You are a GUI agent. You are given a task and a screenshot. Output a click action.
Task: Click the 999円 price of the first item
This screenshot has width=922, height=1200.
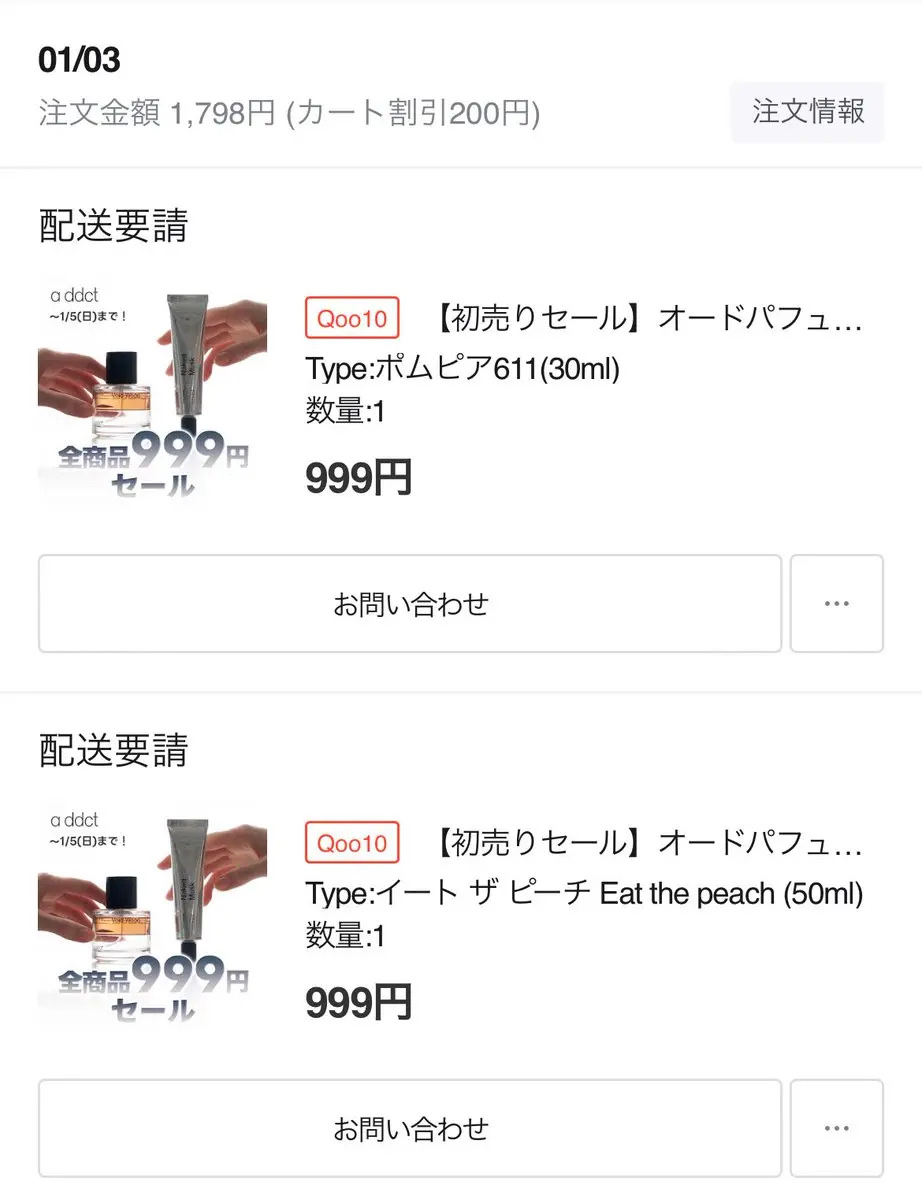(360, 477)
